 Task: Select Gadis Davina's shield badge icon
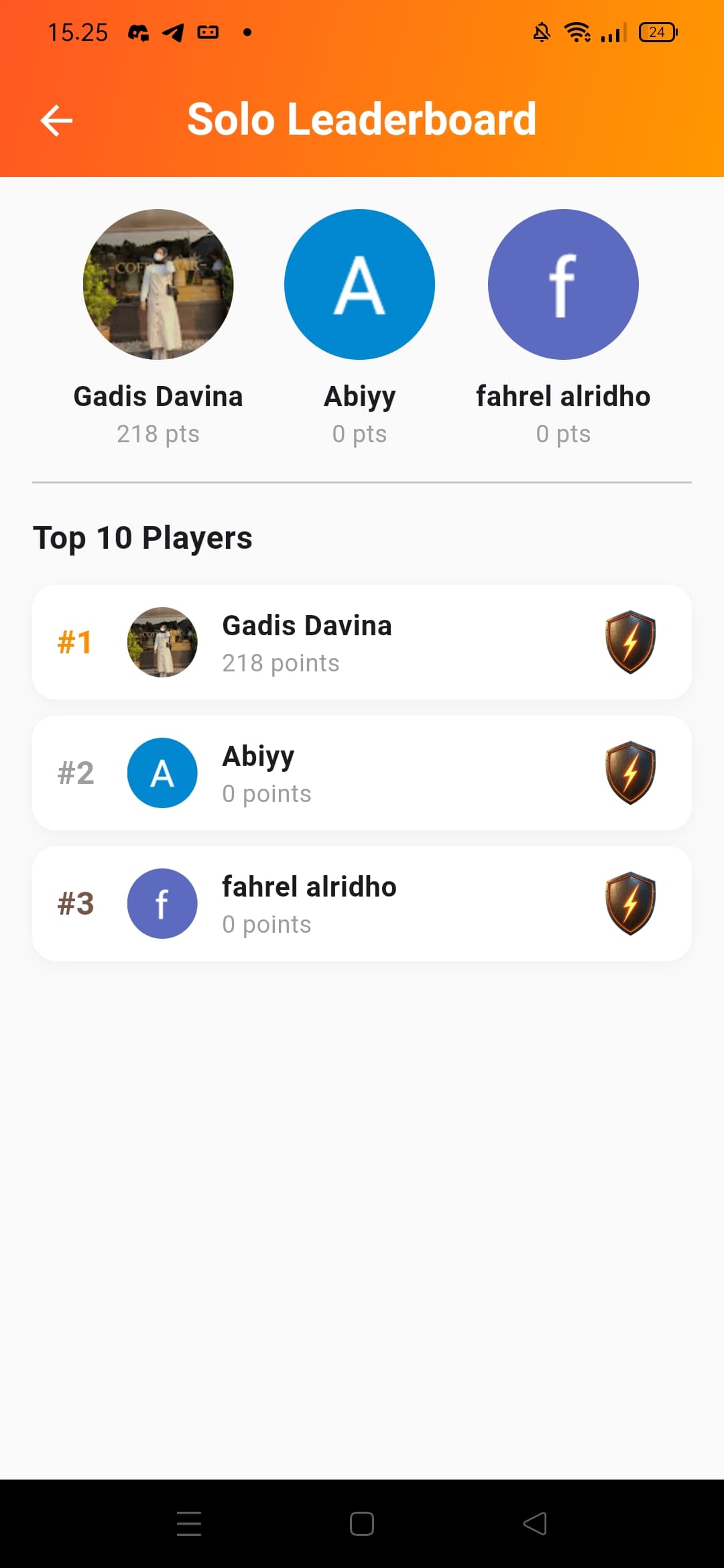(x=629, y=641)
